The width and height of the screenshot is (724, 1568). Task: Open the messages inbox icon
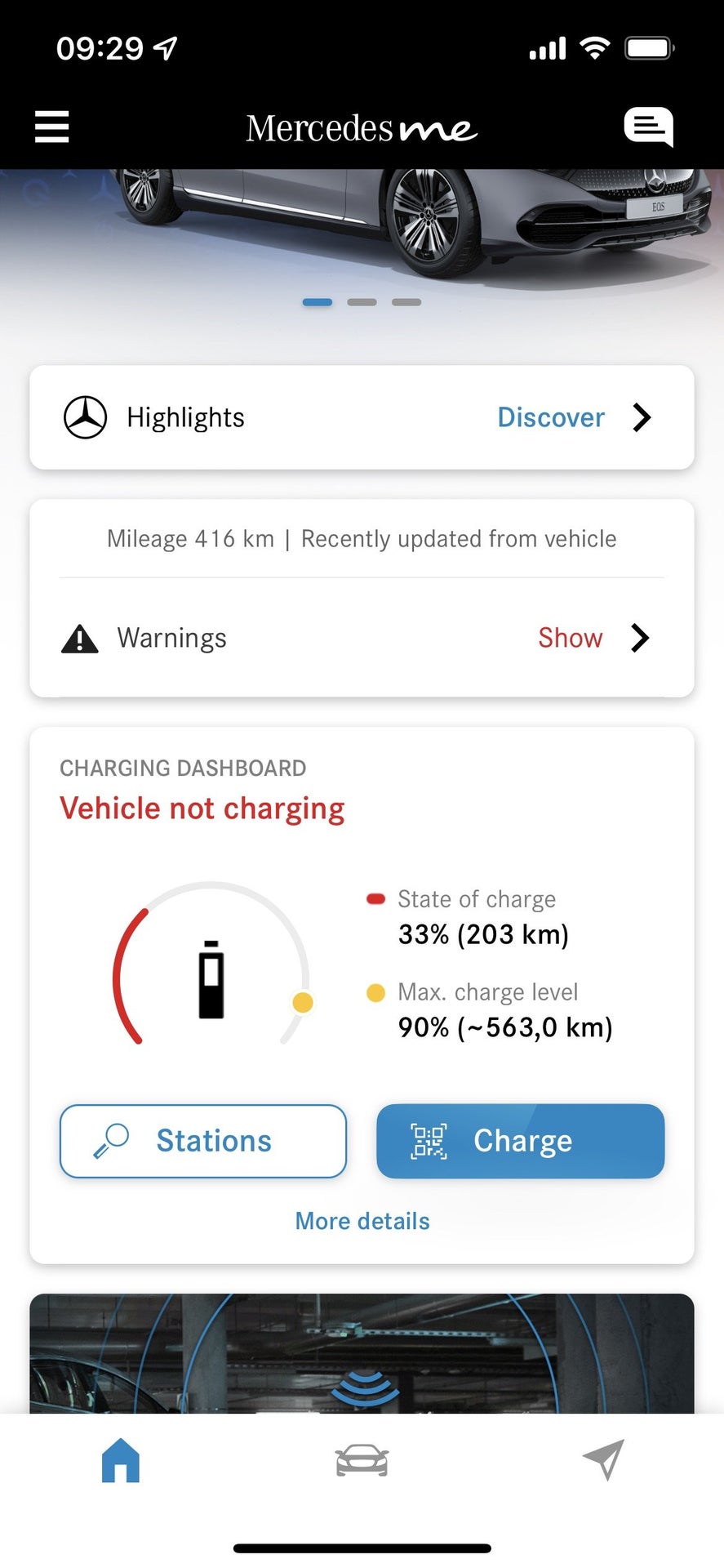(649, 127)
